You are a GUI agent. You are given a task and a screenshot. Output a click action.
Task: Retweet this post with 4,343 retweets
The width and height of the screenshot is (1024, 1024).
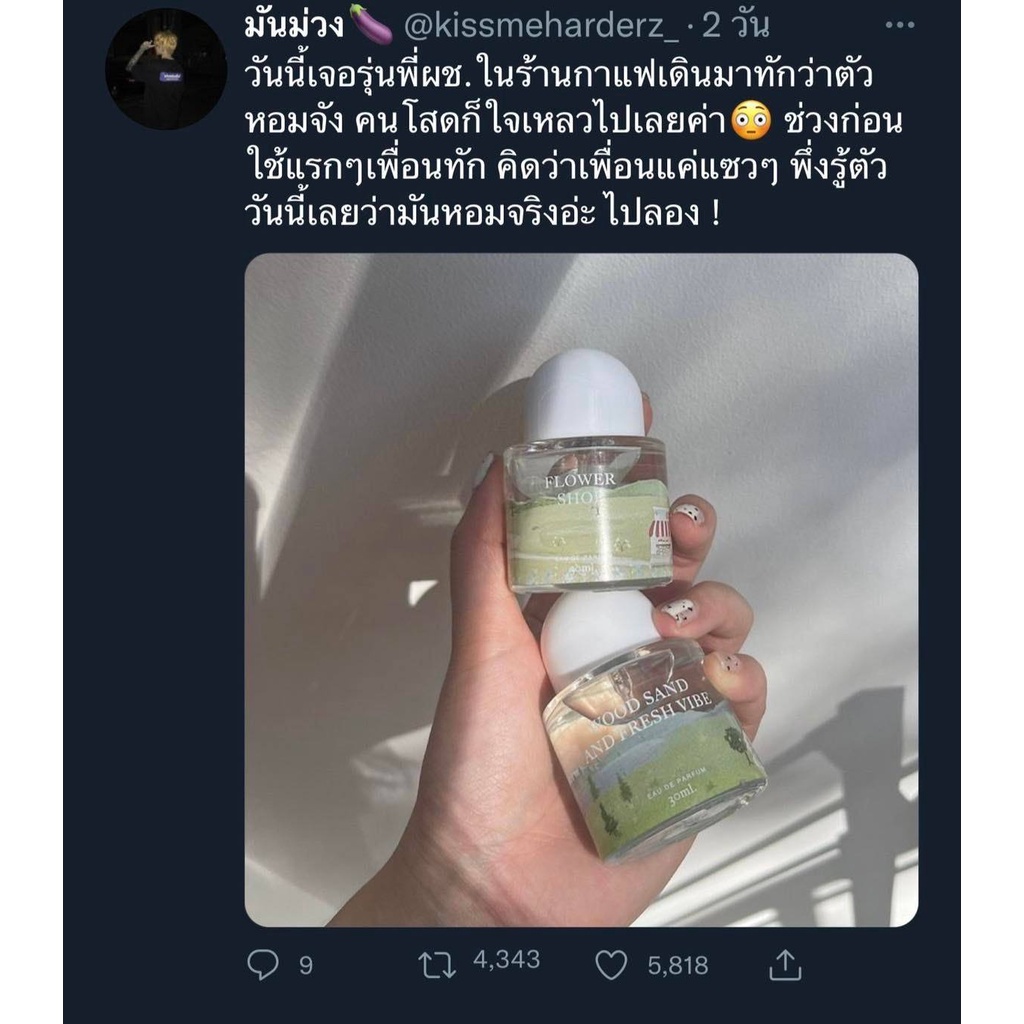tap(437, 965)
